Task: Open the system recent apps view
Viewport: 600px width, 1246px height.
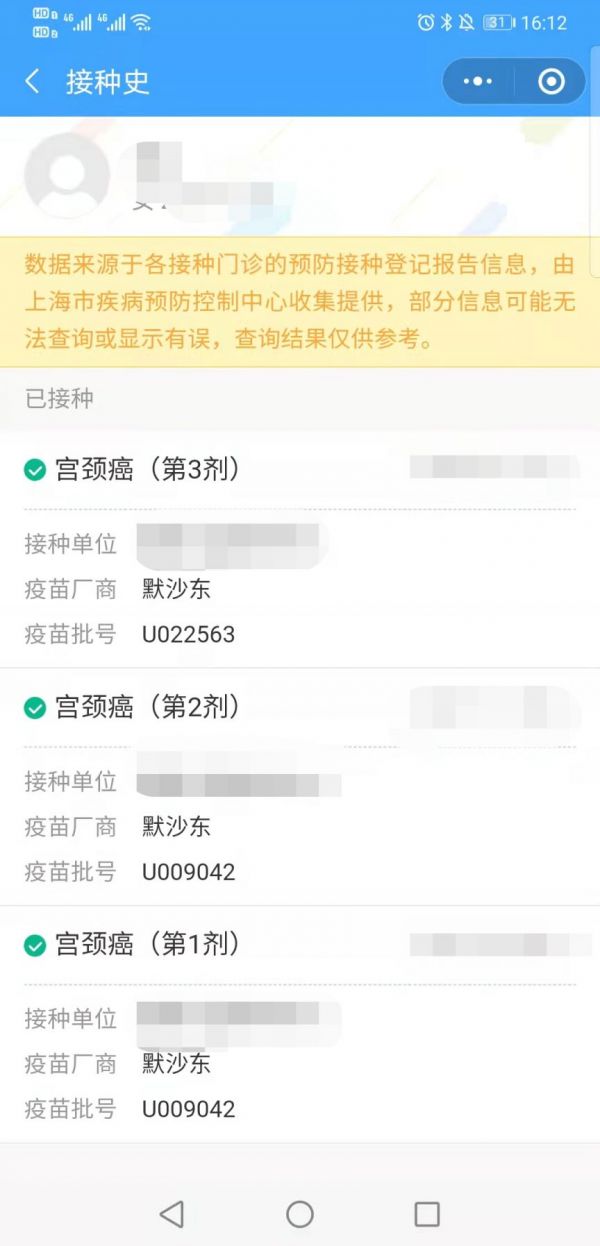Action: click(427, 1214)
